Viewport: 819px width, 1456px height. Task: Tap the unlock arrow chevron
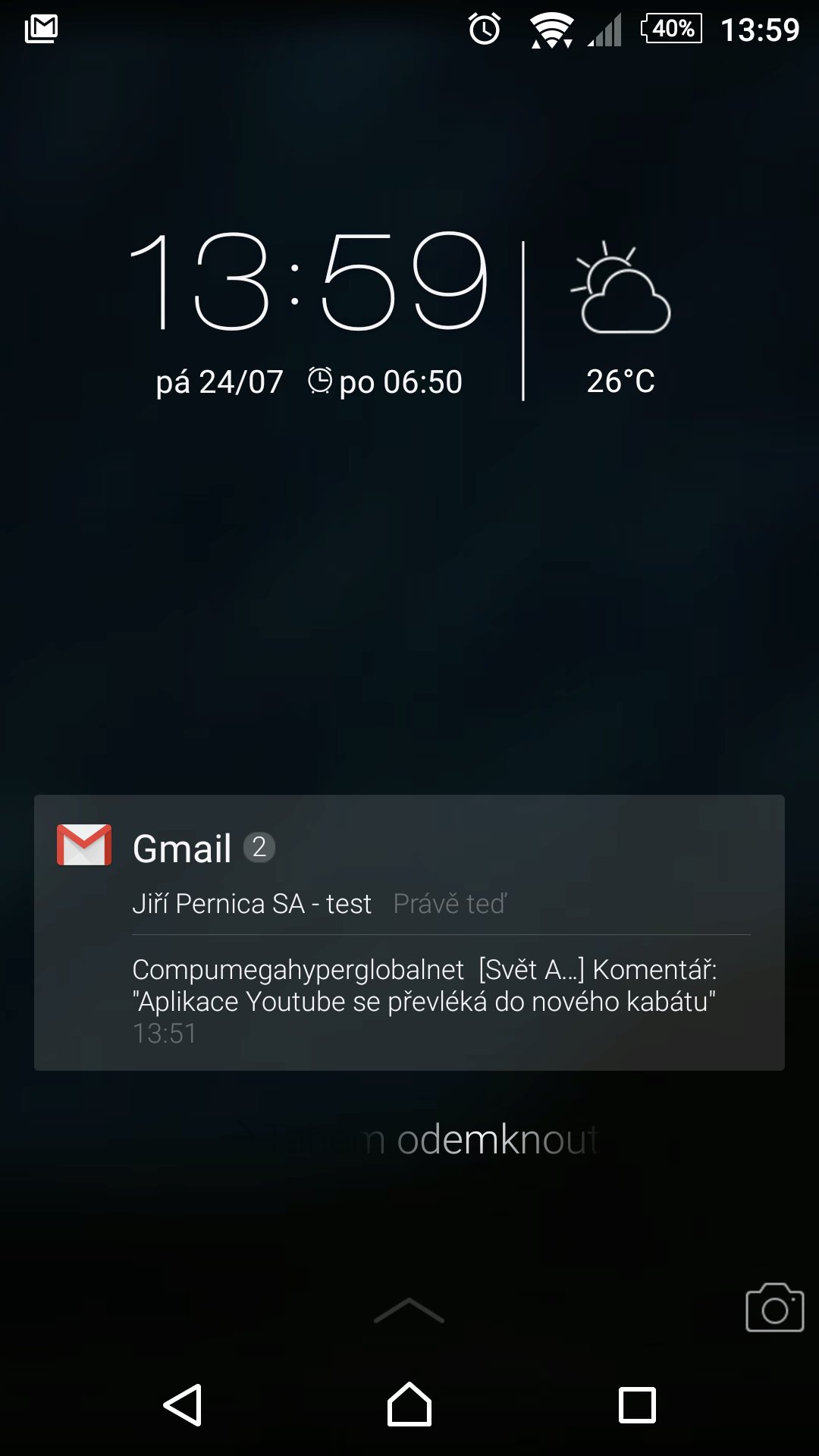(409, 1310)
